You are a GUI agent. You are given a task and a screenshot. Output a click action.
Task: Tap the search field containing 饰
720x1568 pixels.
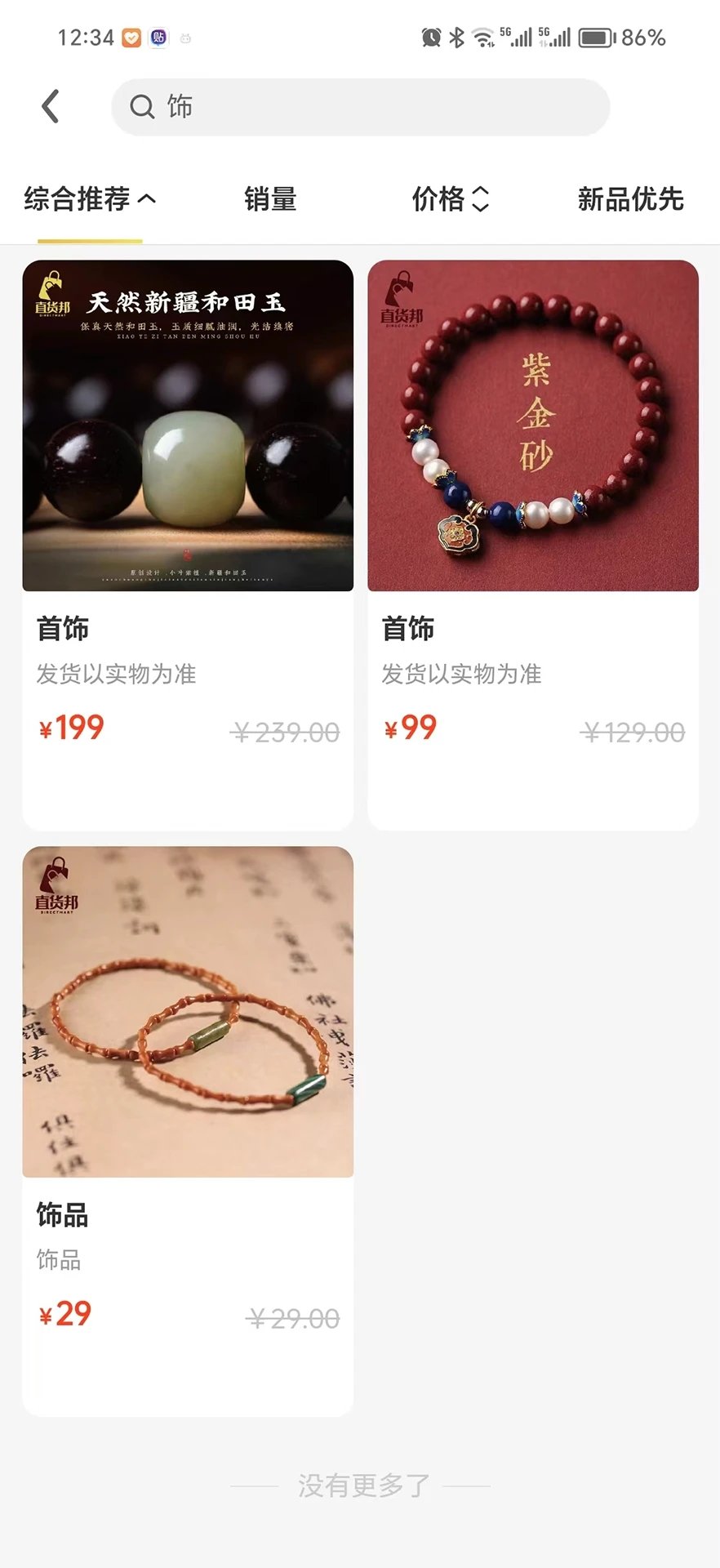tap(360, 107)
